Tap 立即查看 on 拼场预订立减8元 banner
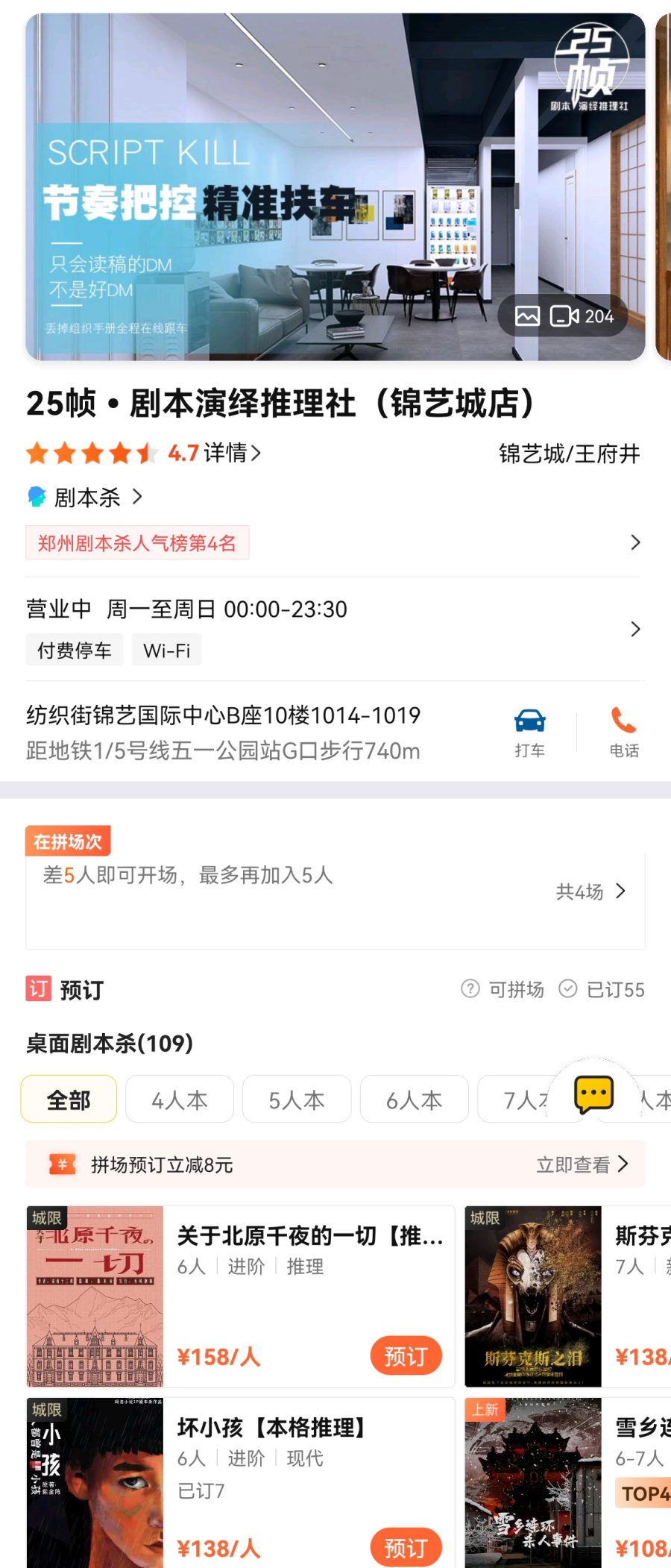The image size is (671, 1568). tap(582, 1164)
